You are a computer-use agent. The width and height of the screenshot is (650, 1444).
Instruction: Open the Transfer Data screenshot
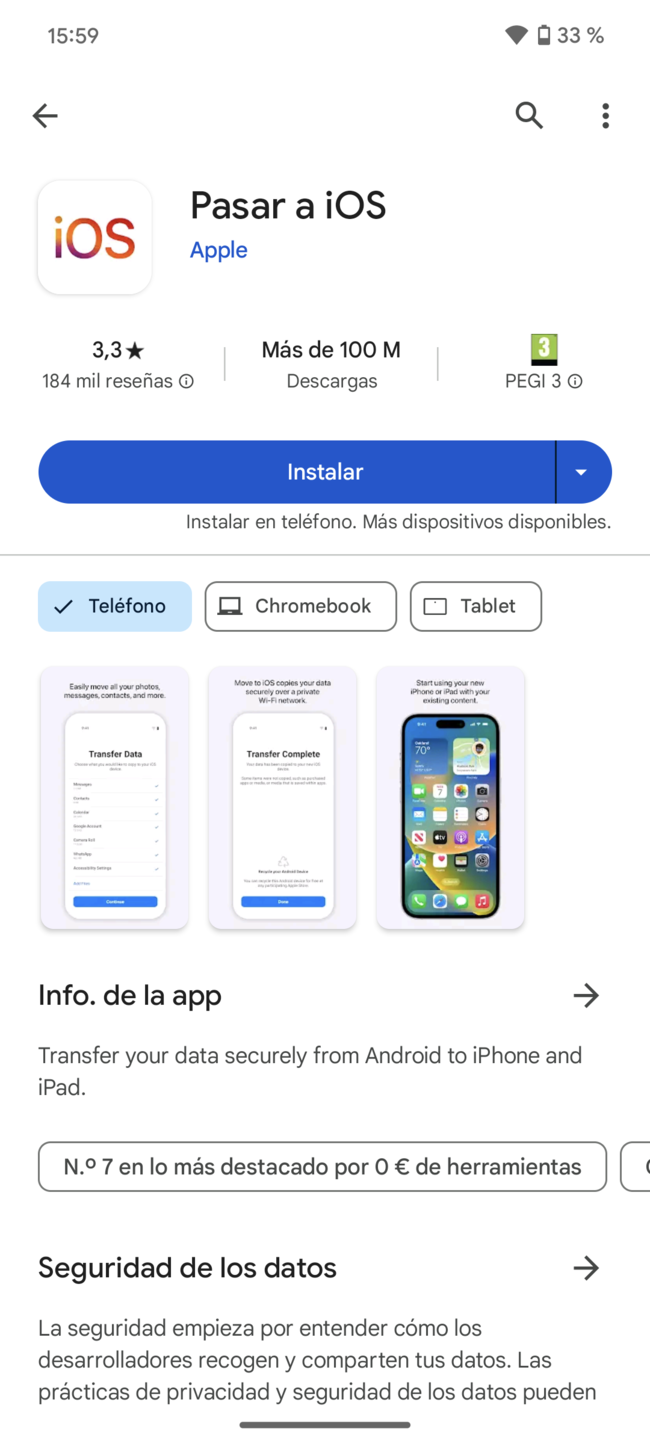coord(115,798)
